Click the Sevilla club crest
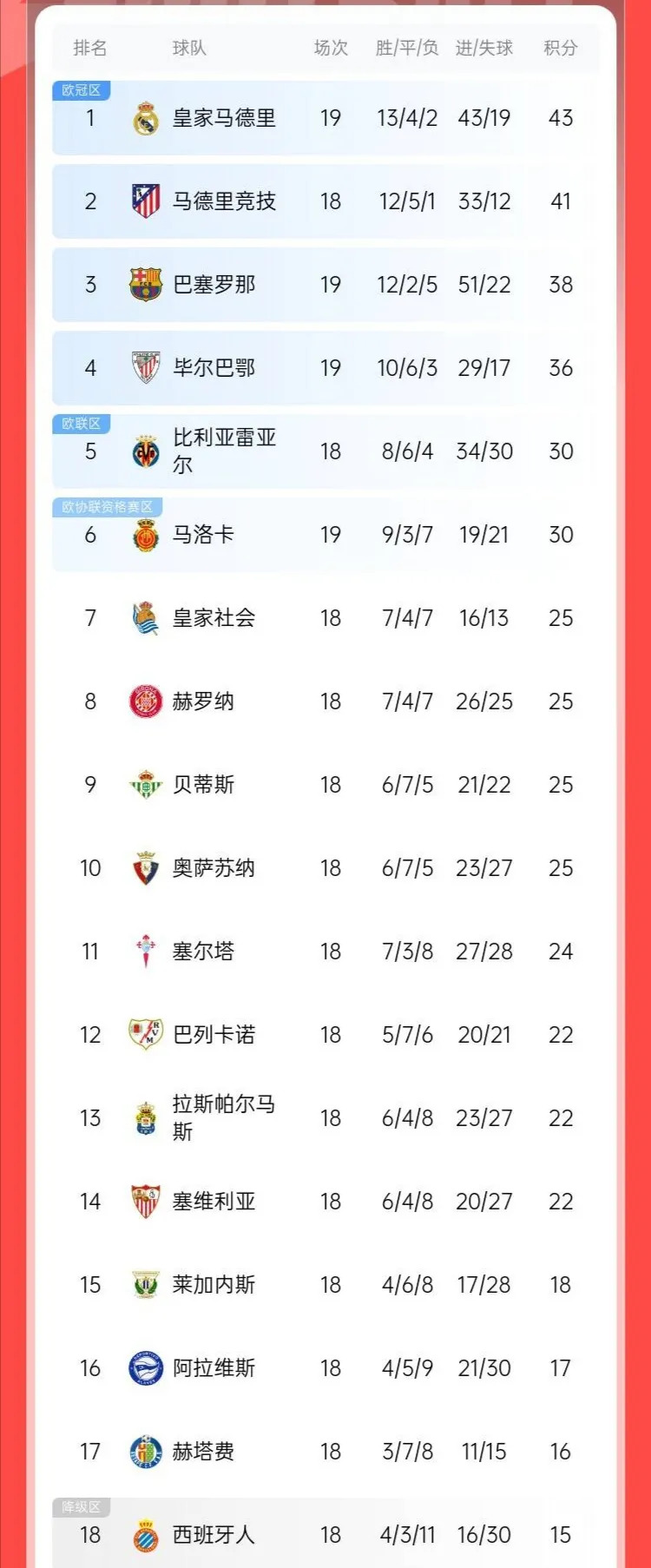 tap(145, 1201)
